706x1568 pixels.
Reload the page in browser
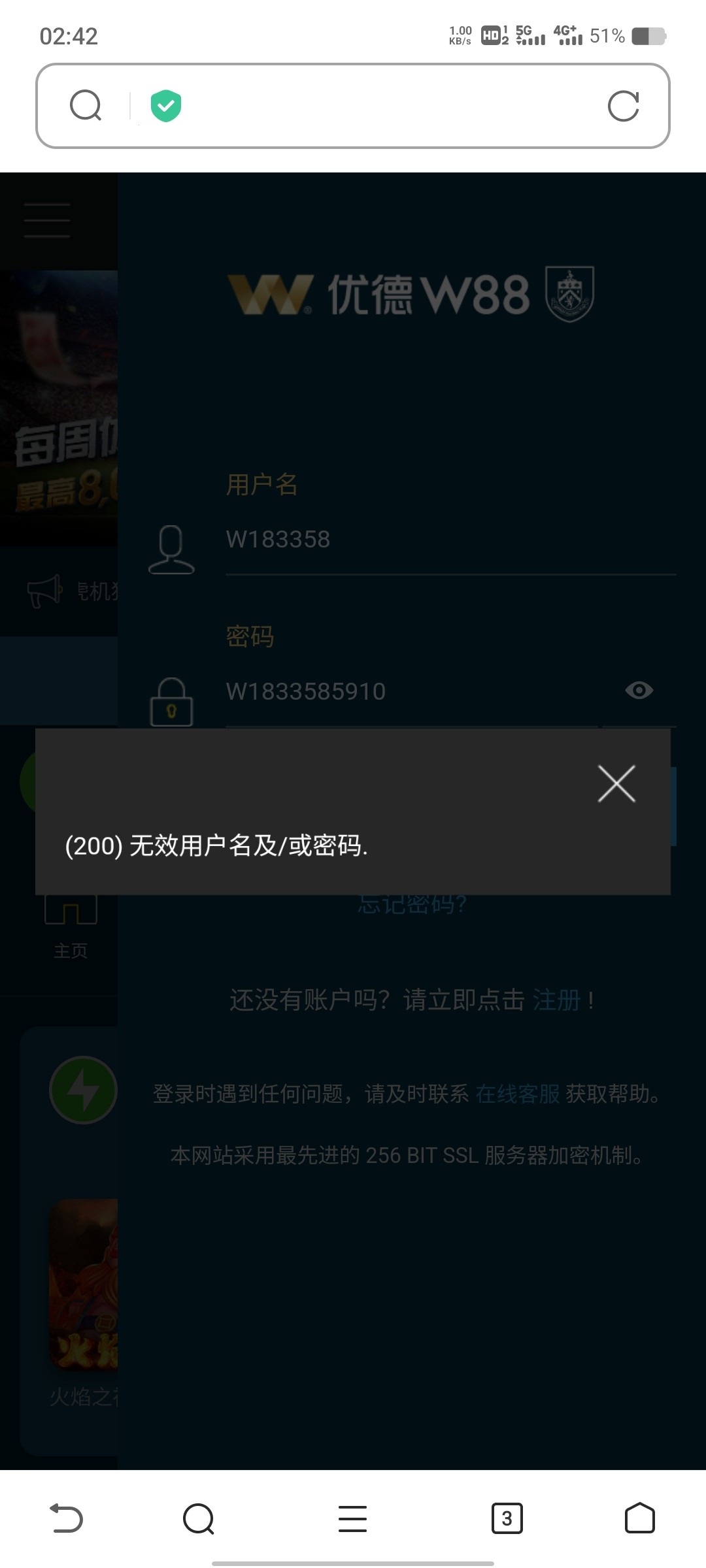point(623,106)
